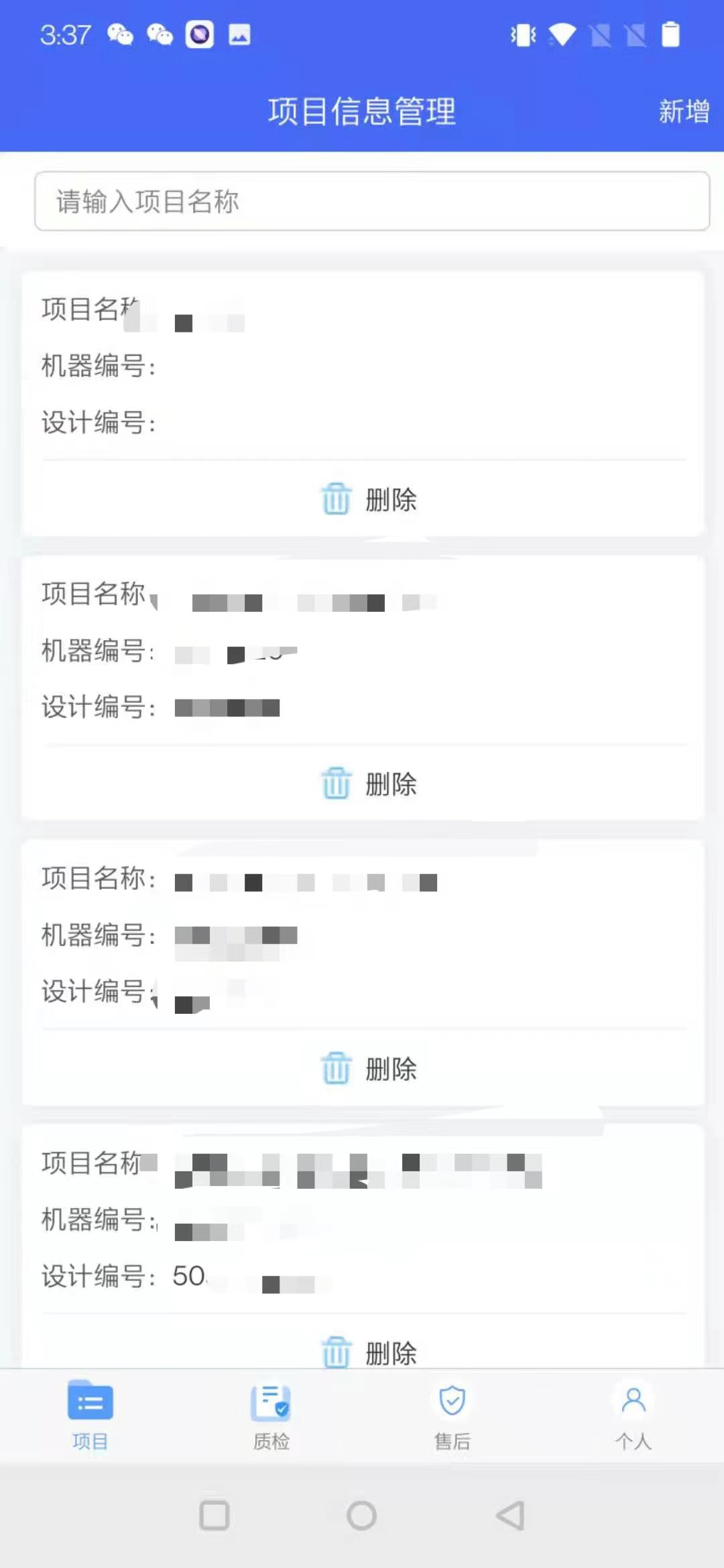This screenshot has width=724, height=1568.
Task: Delete the first project card with empty numbers
Action: 369,499
